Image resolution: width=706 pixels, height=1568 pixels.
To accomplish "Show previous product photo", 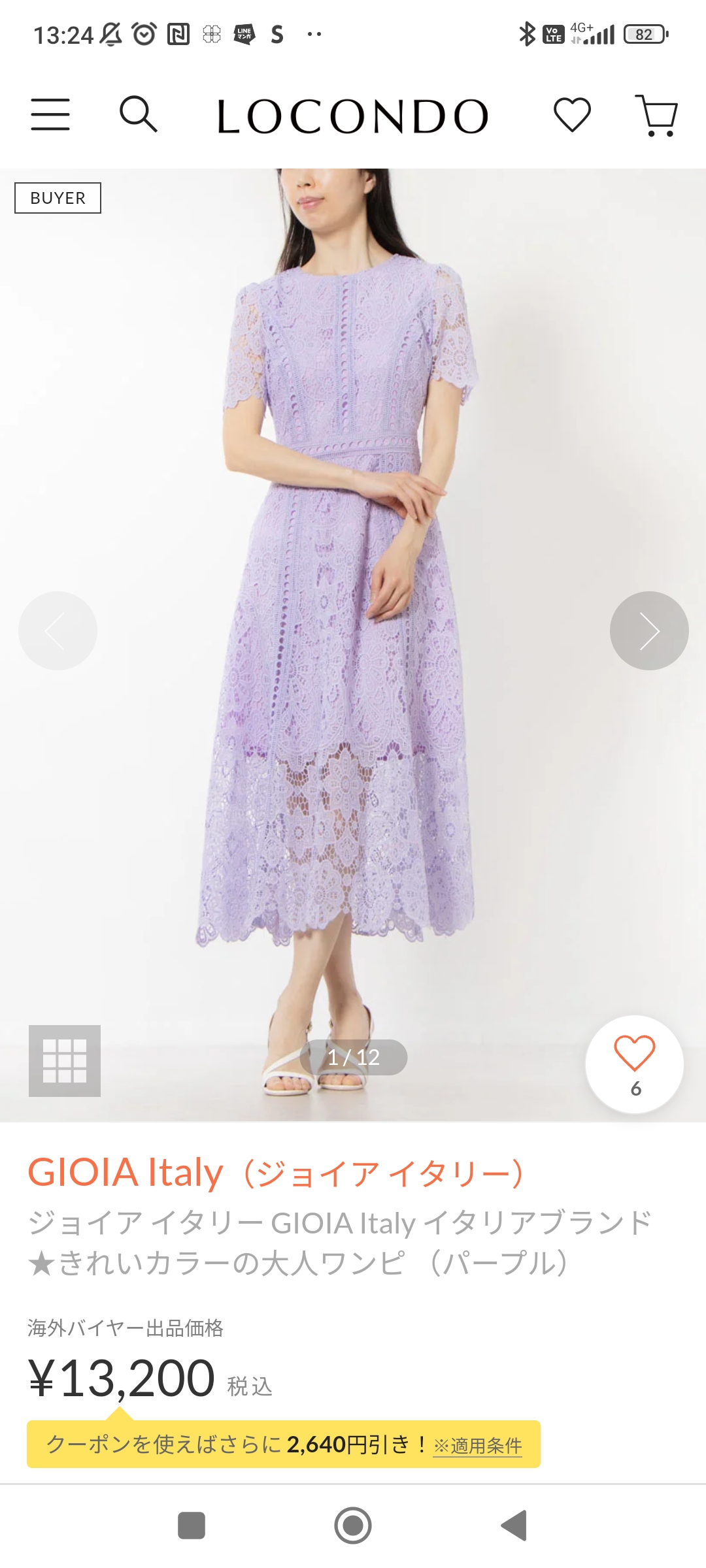I will click(x=58, y=630).
